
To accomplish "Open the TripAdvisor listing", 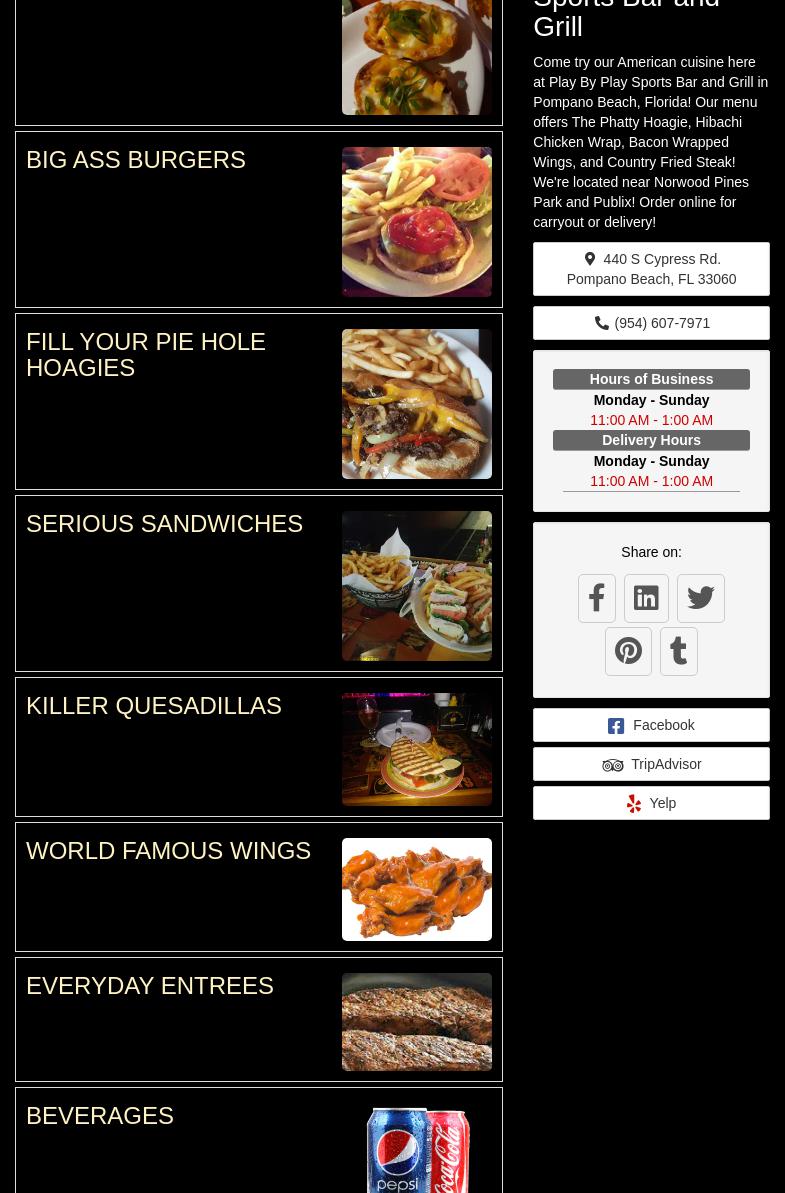I will click(651, 764).
